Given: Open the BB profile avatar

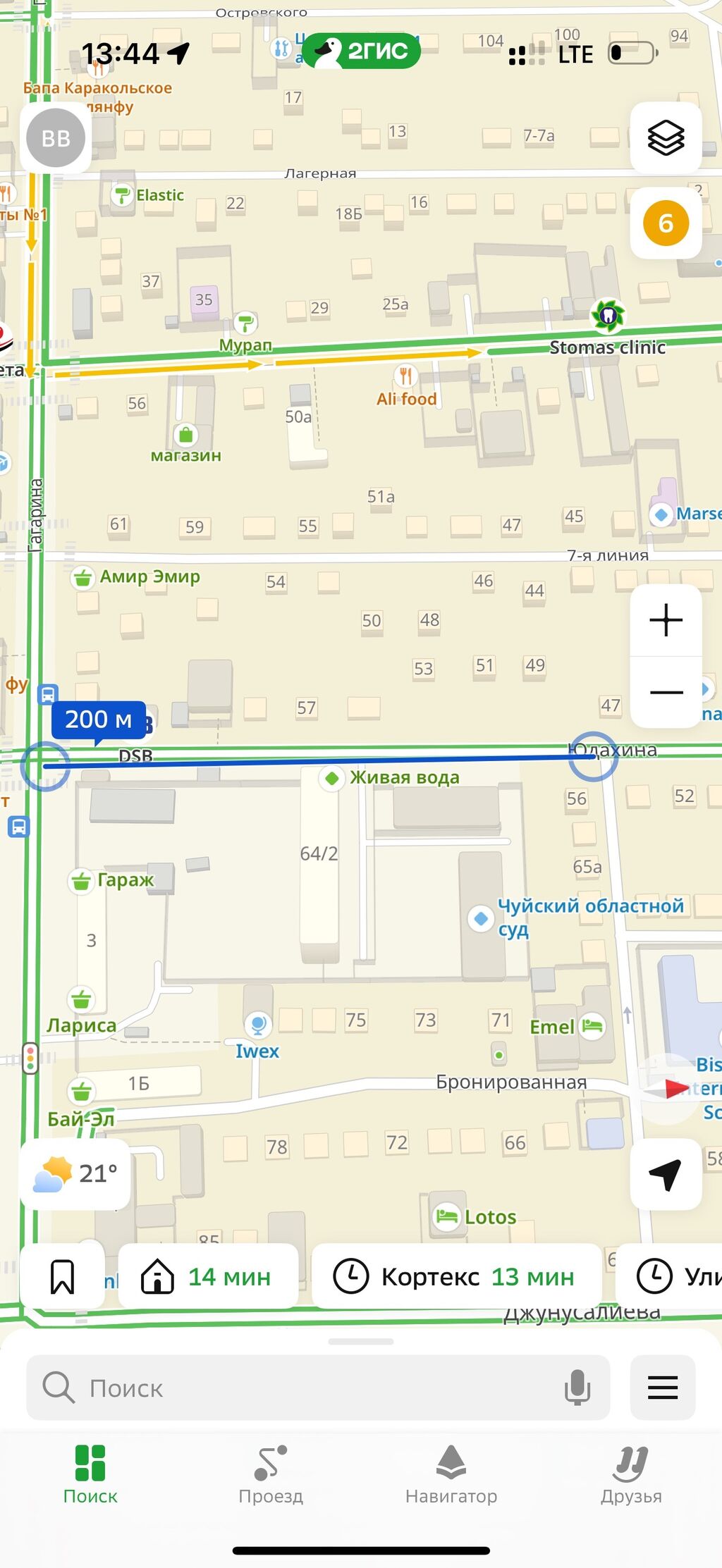Looking at the screenshot, I should pyautogui.click(x=56, y=138).
